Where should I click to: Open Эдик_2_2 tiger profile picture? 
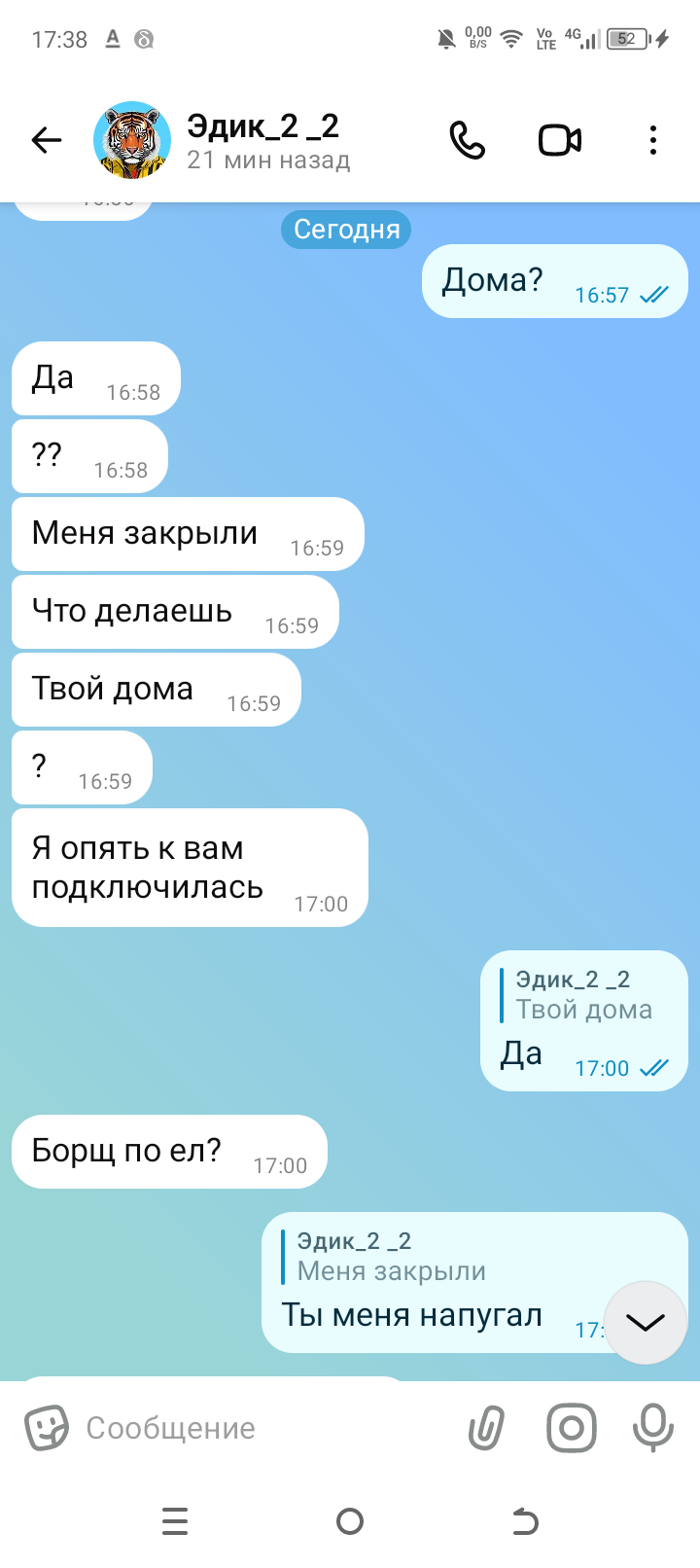coord(132,141)
